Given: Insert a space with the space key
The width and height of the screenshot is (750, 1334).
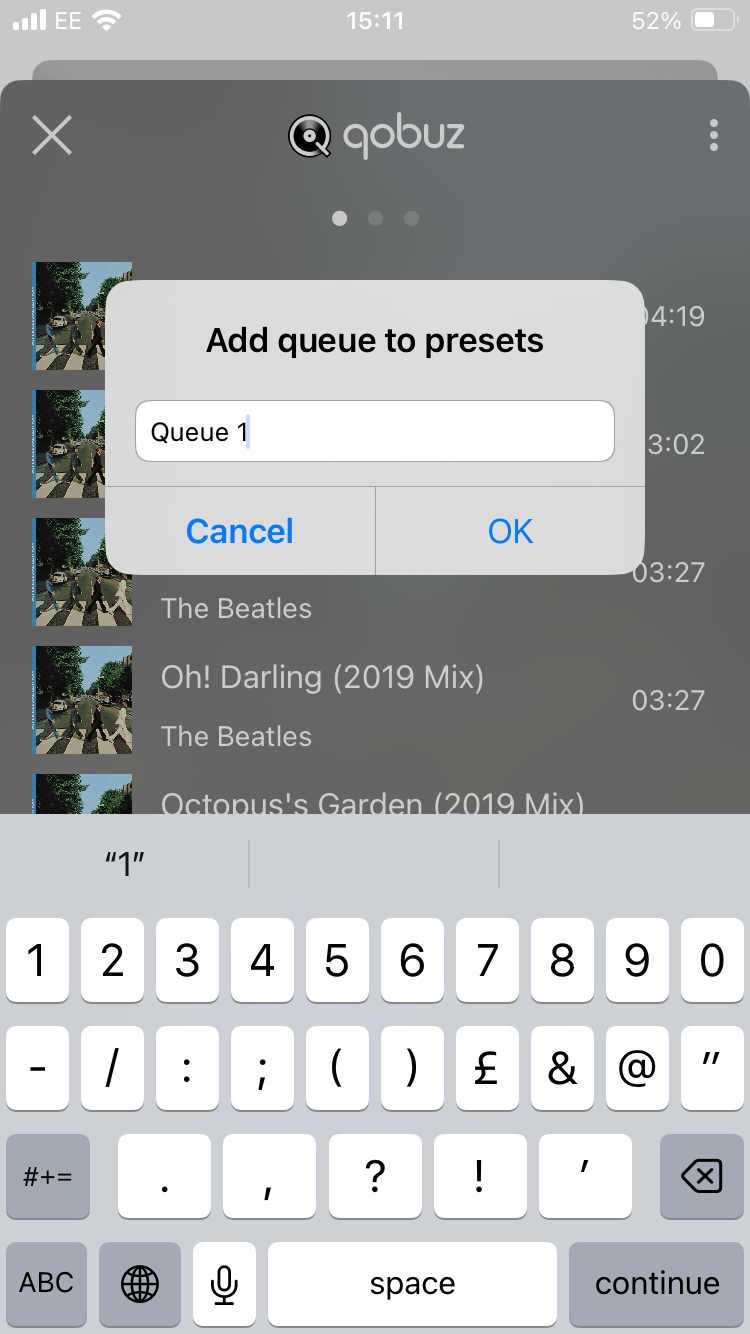Looking at the screenshot, I should click(412, 1284).
